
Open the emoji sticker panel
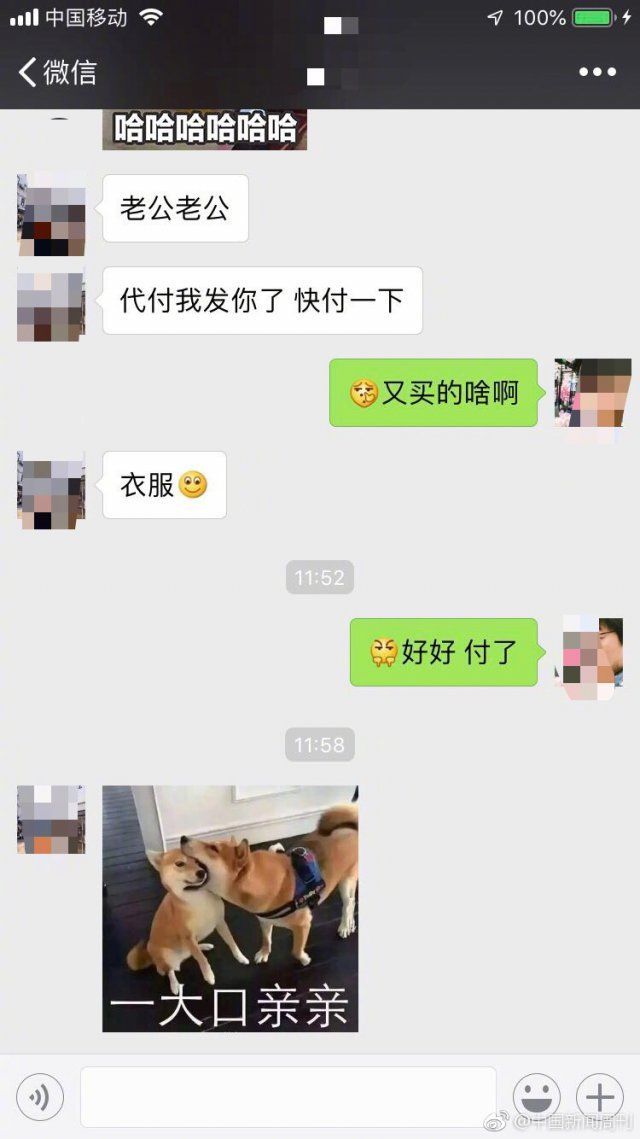click(536, 1097)
